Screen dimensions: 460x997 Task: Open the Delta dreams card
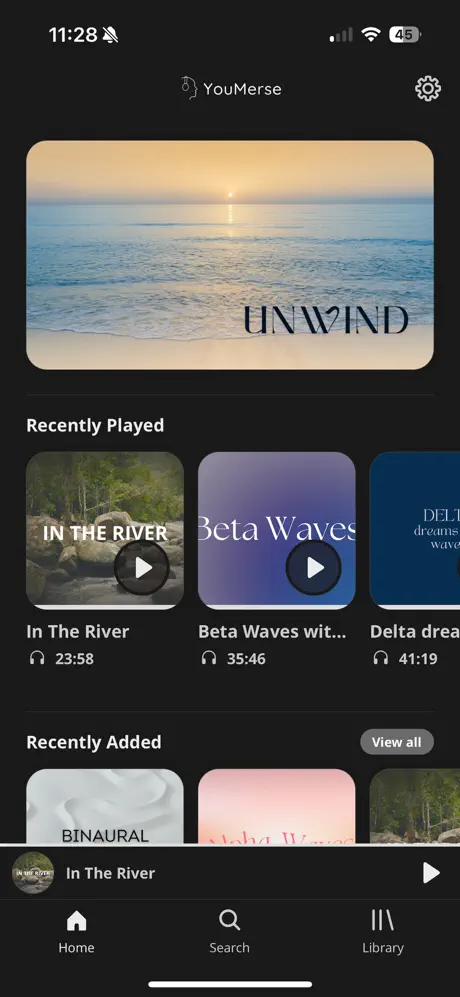[415, 530]
